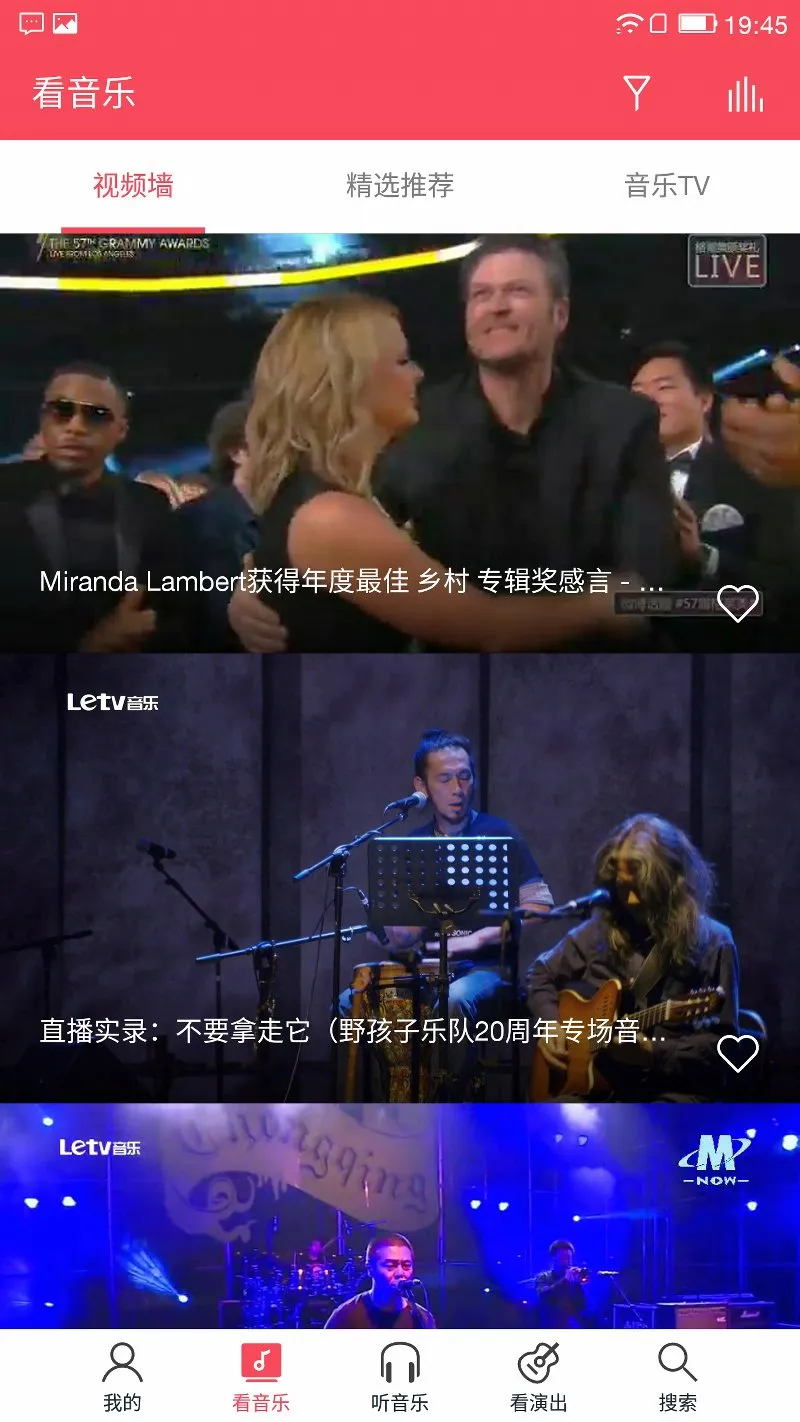This screenshot has width=800, height=1422.
Task: Go to the 我的 tab
Action: coord(122,1376)
